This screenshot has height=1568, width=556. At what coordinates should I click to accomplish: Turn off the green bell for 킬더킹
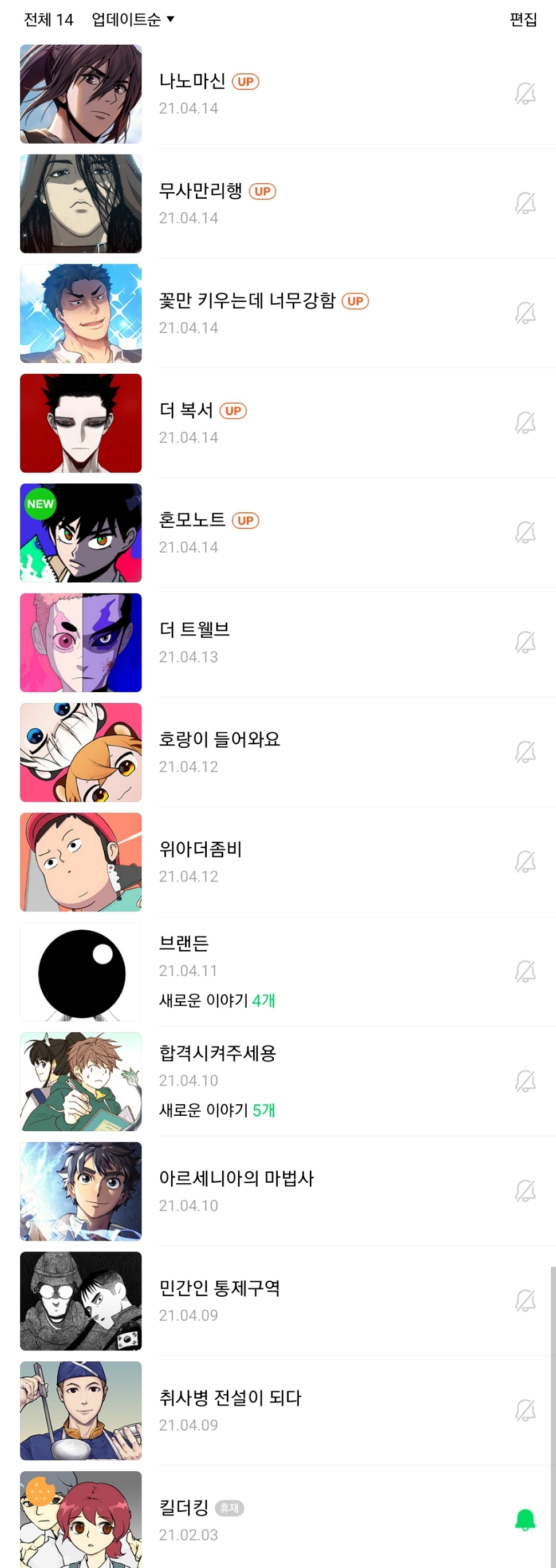tap(525, 1520)
